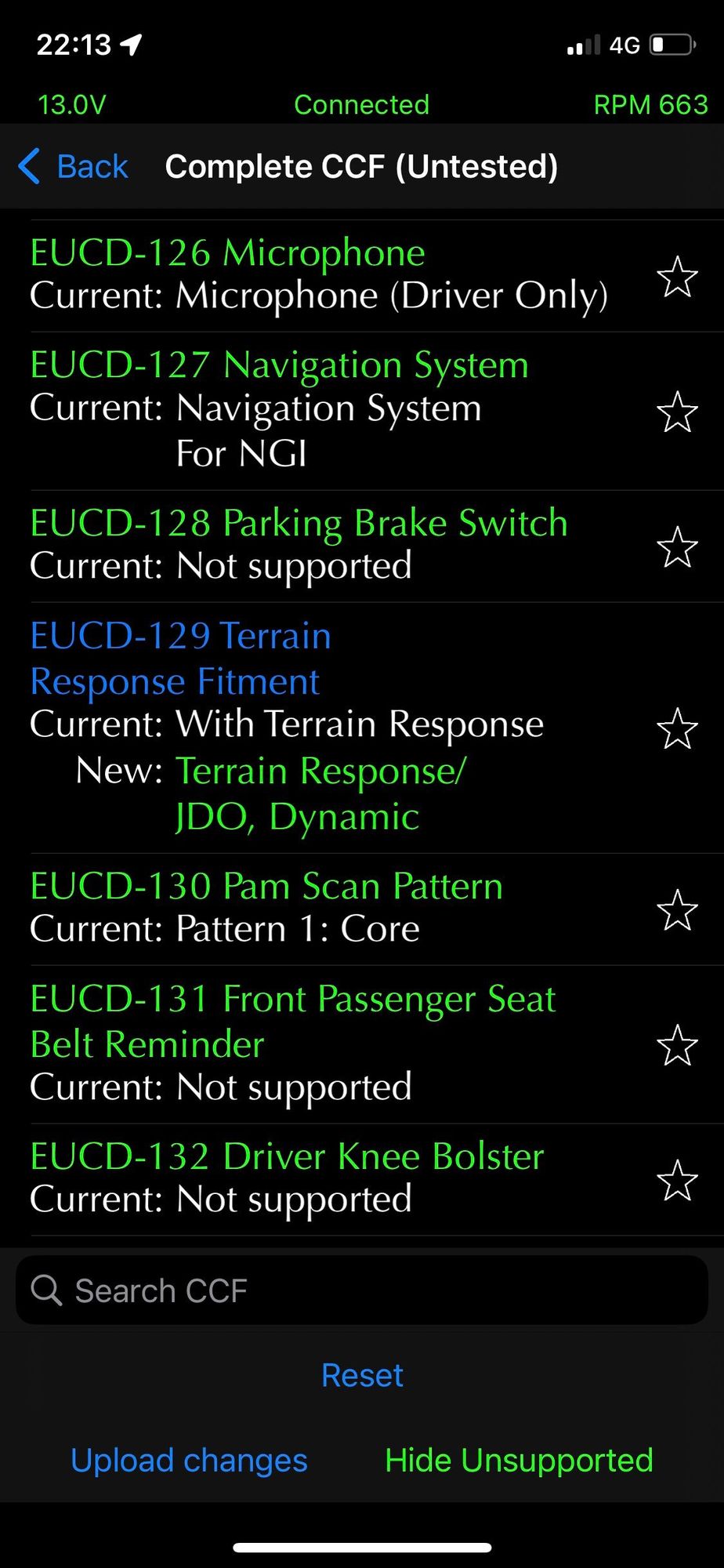
Task: Open the EUCD-126 Microphone setting
Action: tap(313, 275)
